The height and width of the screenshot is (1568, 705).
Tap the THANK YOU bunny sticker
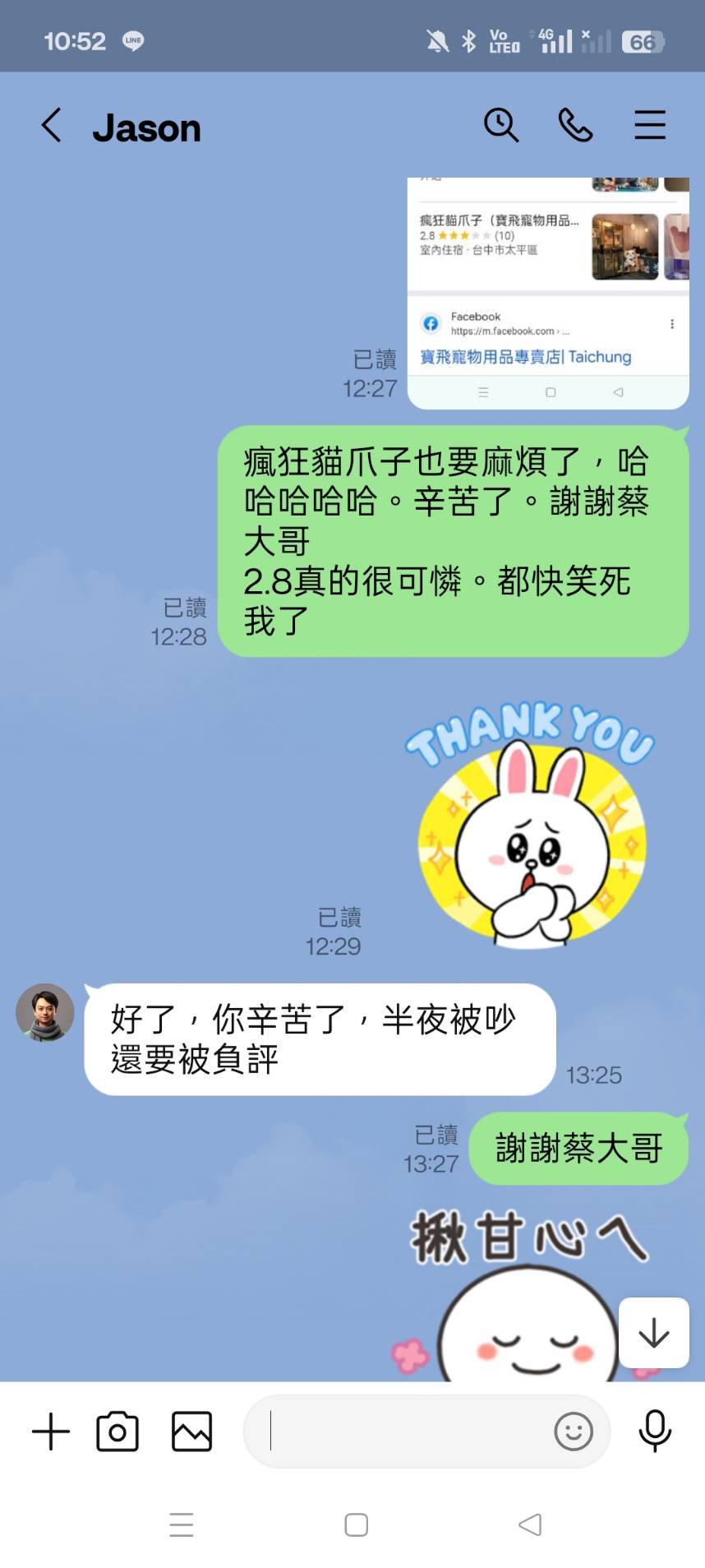(x=530, y=824)
